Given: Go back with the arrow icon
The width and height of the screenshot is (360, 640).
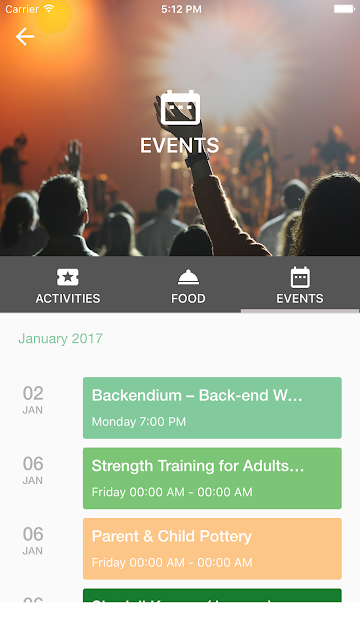Looking at the screenshot, I should [25, 37].
